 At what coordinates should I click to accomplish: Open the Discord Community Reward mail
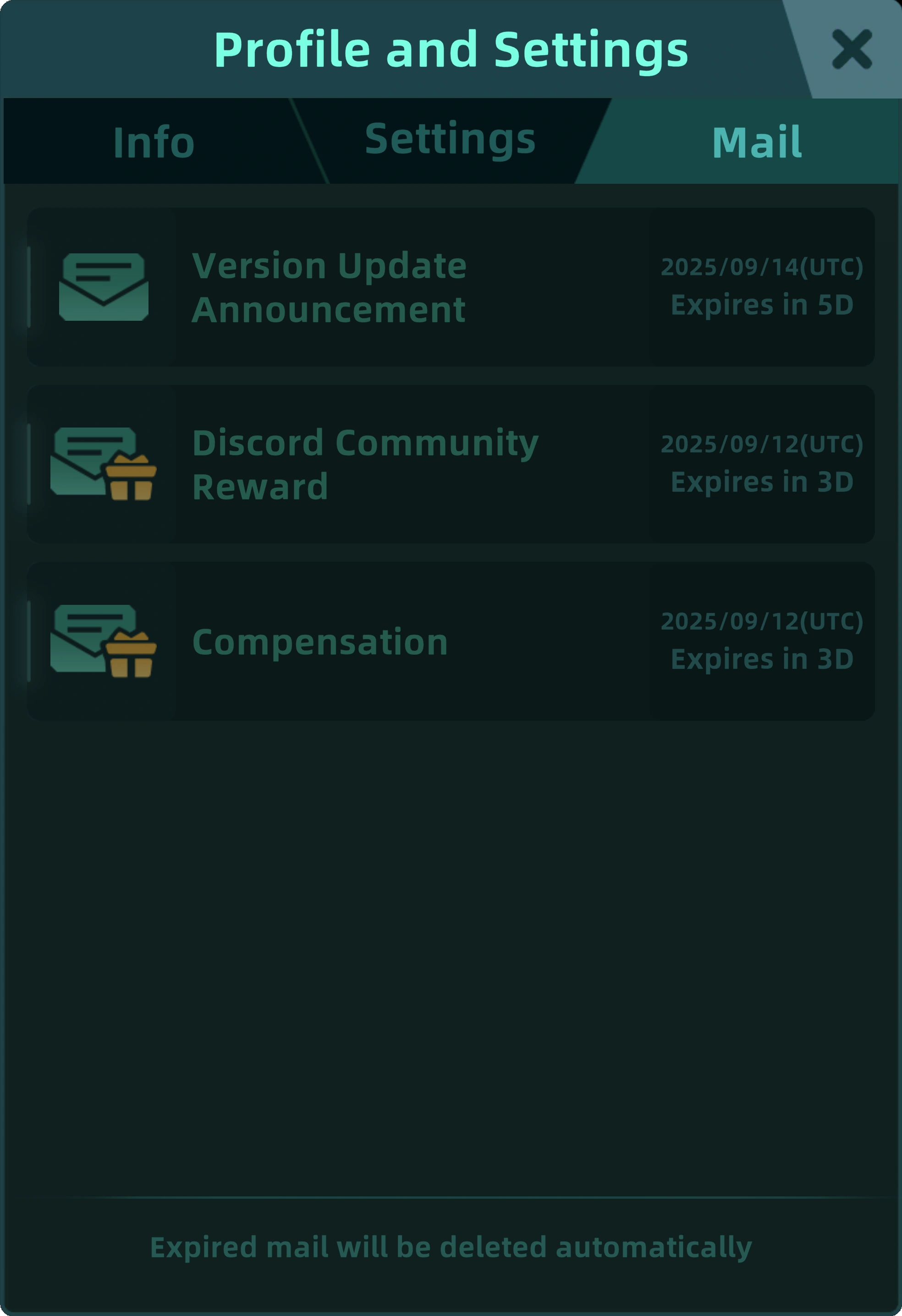pos(451,464)
